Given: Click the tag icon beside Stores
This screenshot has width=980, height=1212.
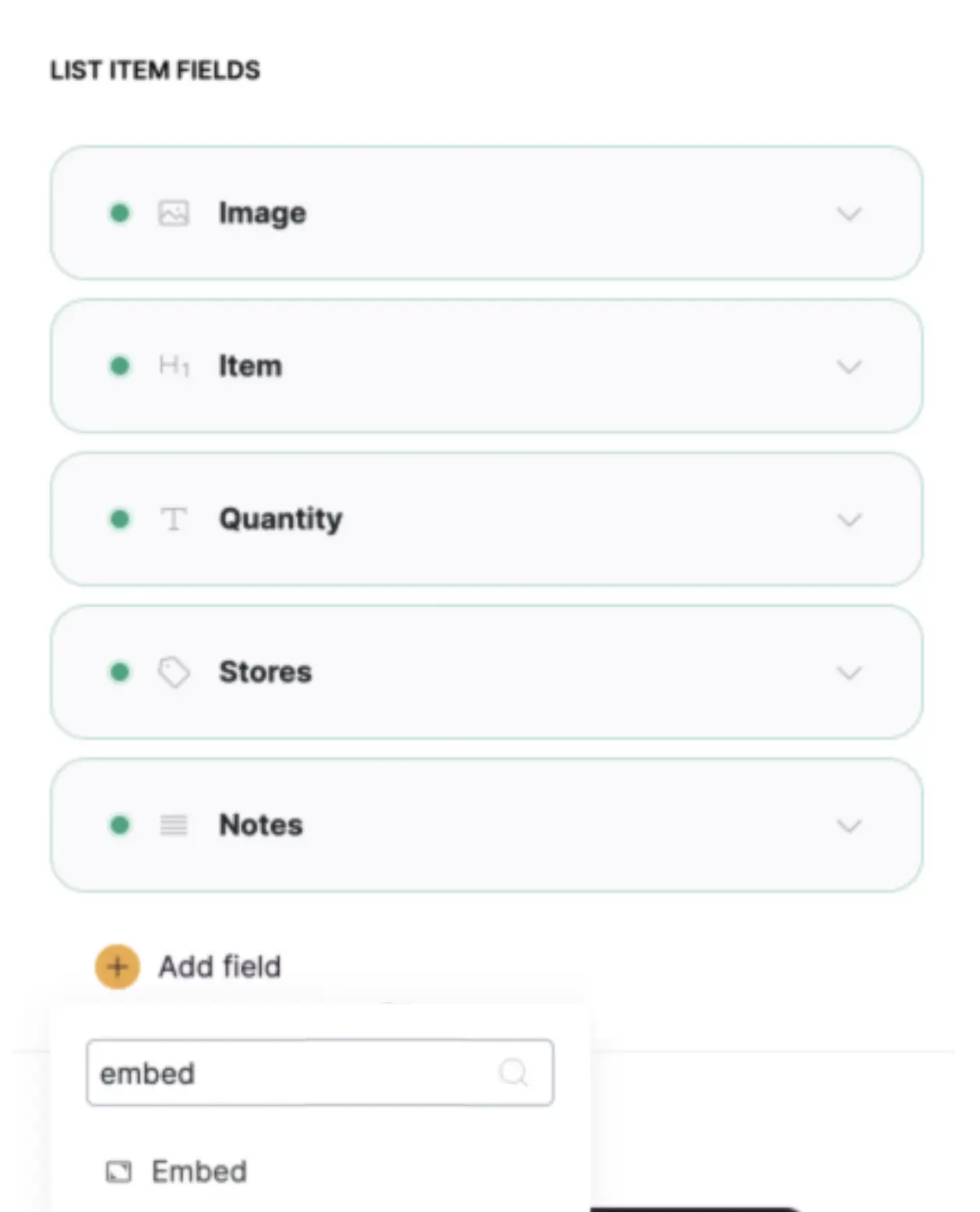Looking at the screenshot, I should point(174,671).
